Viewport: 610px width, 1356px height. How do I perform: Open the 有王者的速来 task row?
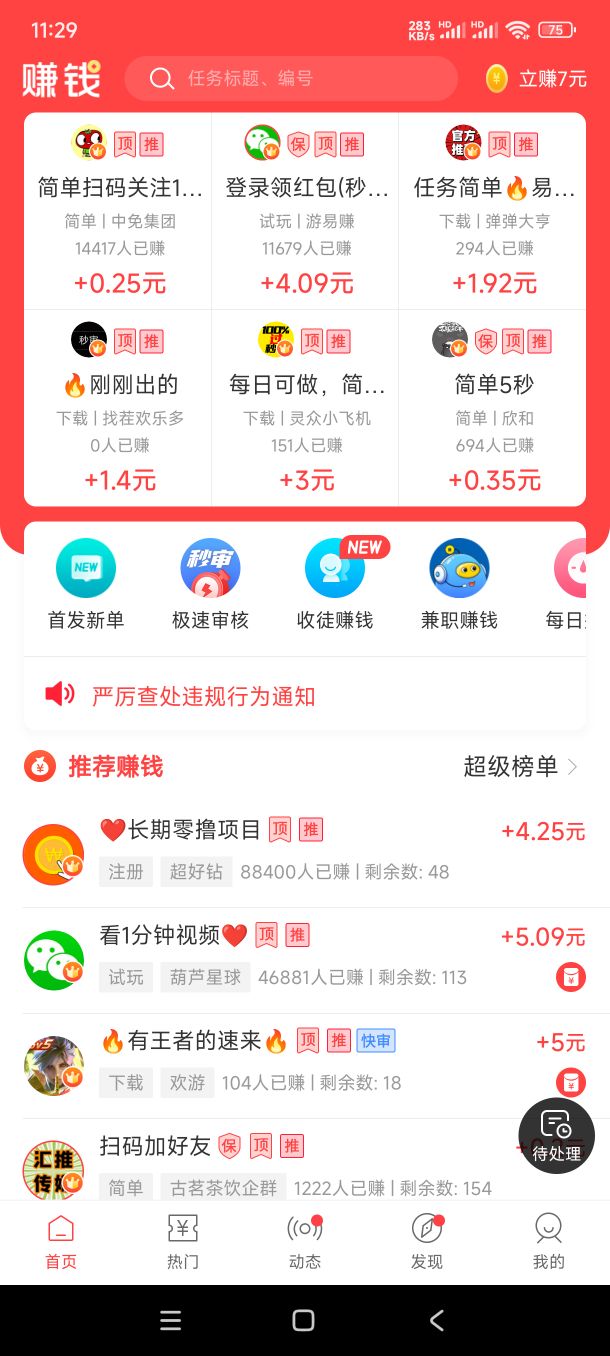(x=305, y=1066)
